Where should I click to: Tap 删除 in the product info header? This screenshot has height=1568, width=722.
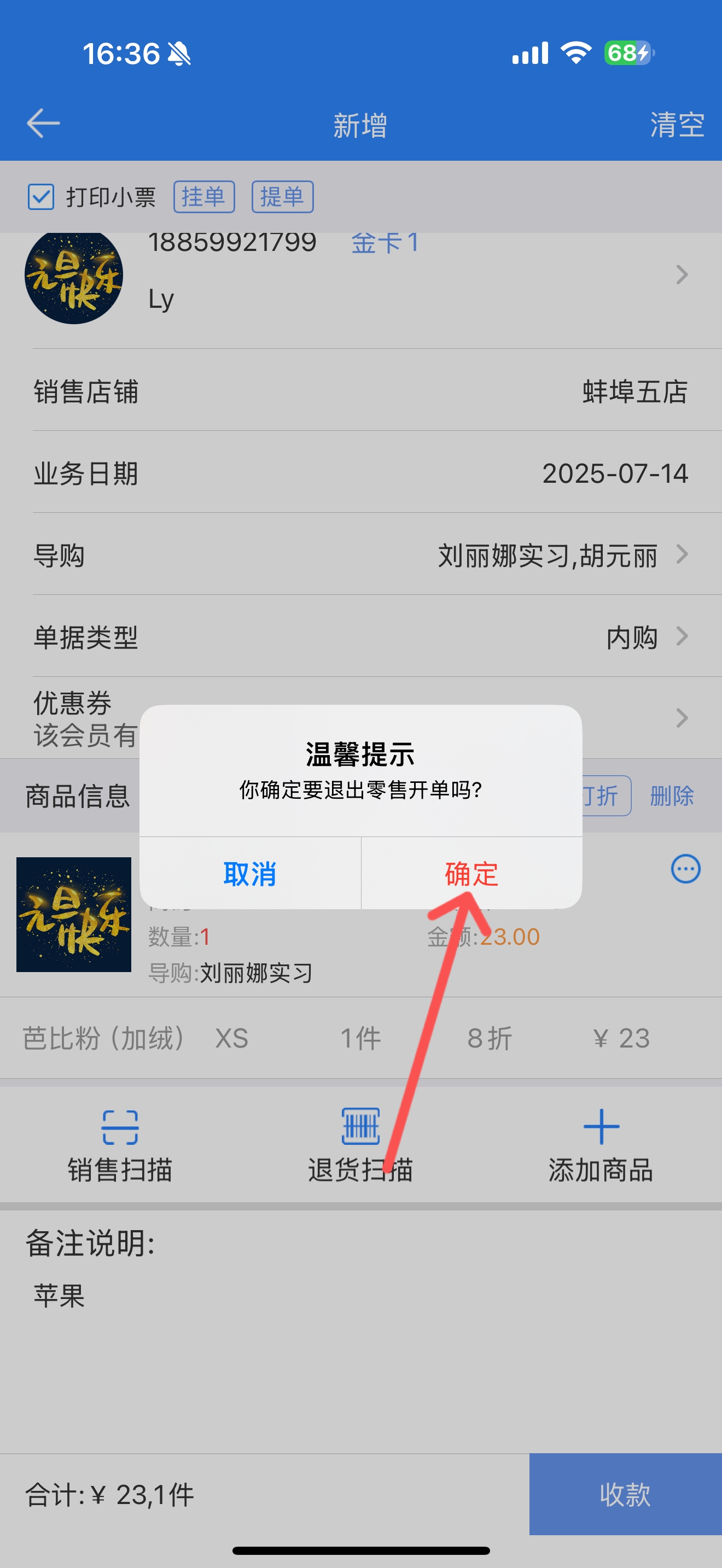click(x=672, y=795)
